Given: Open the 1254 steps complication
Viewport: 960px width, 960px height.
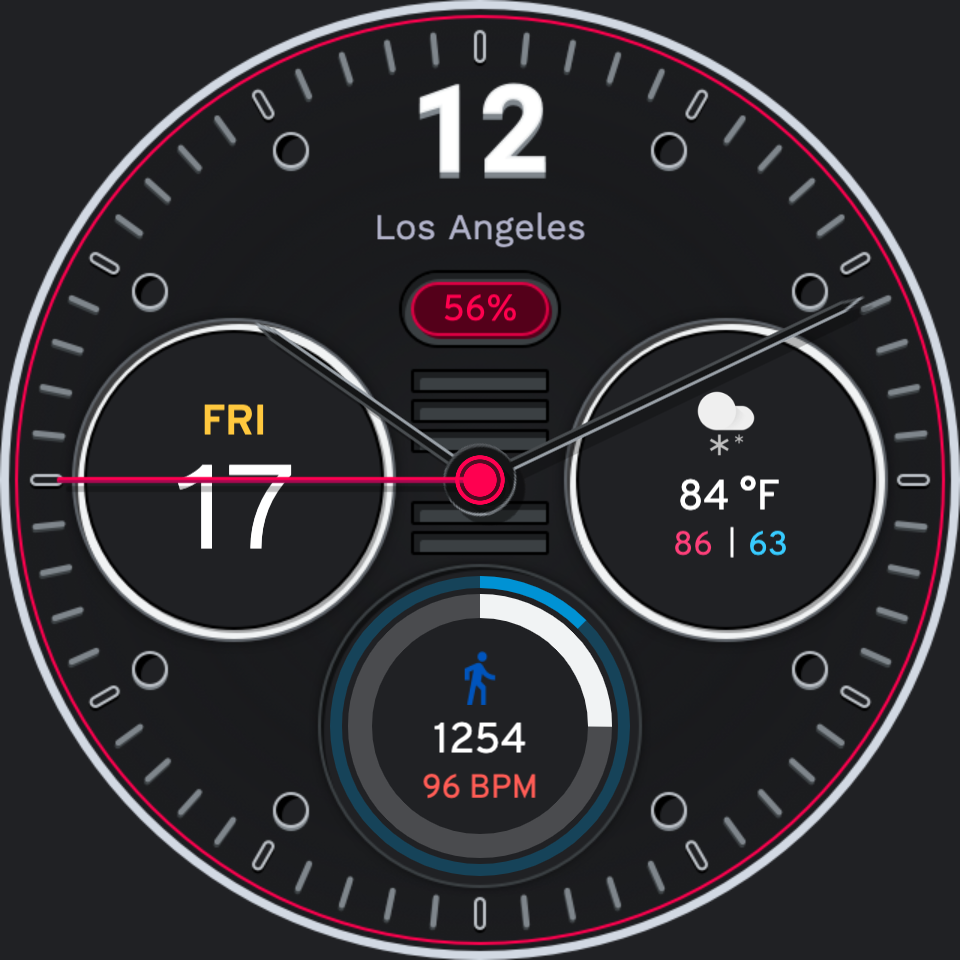Looking at the screenshot, I should tap(480, 726).
